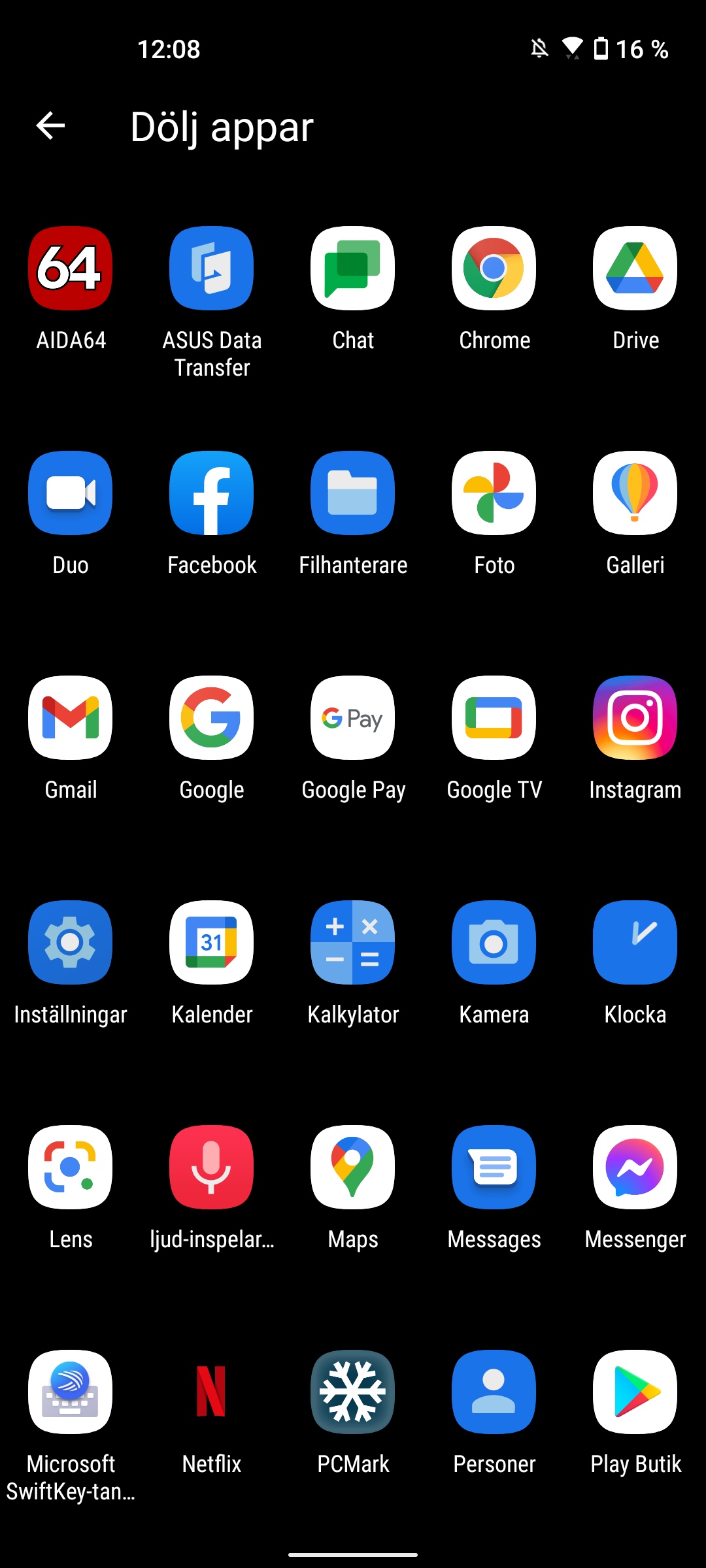This screenshot has height=1568, width=706.
Task: Tap the Play Butik icon
Action: (635, 1392)
